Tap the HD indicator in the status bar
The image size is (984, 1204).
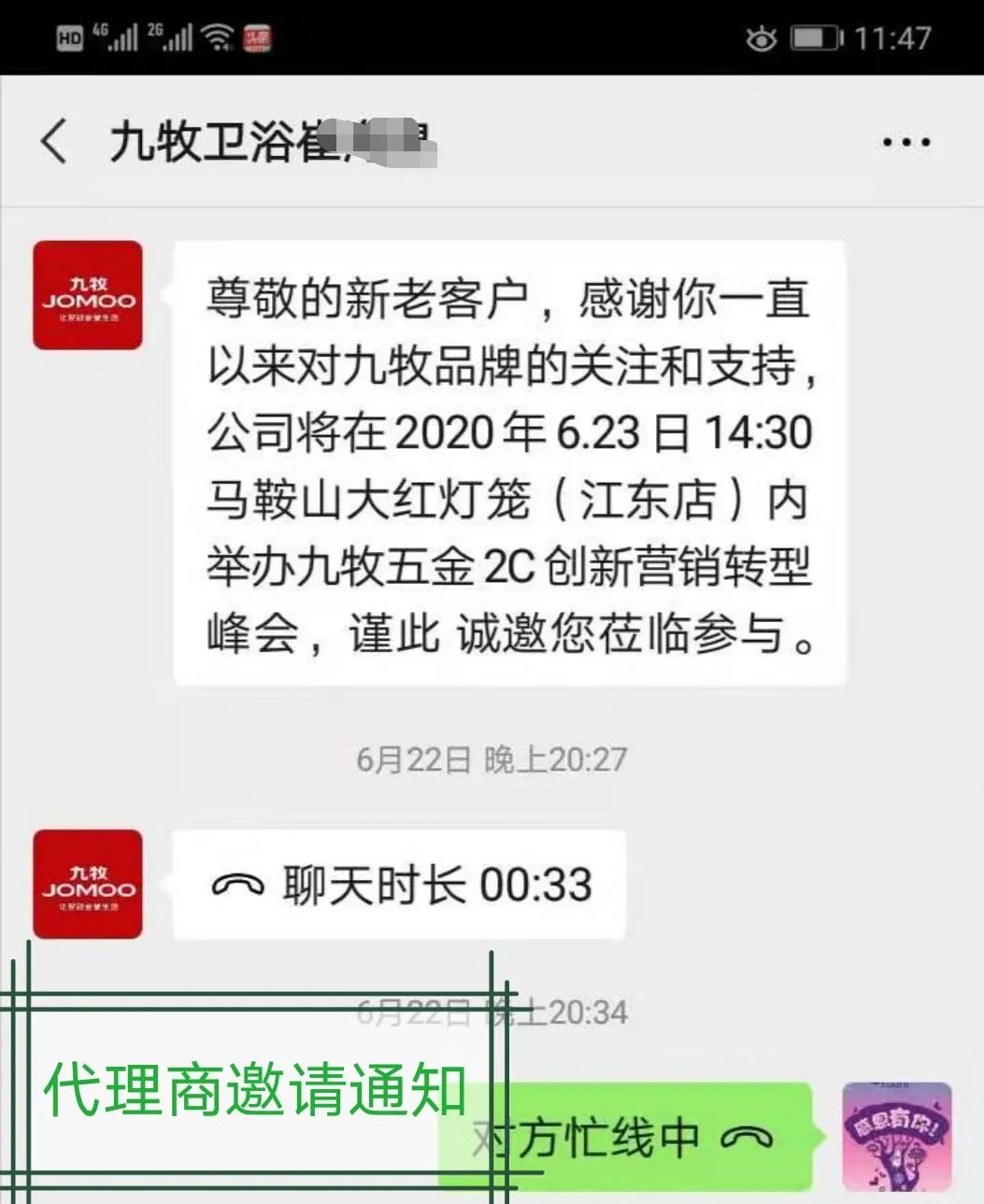click(x=70, y=37)
